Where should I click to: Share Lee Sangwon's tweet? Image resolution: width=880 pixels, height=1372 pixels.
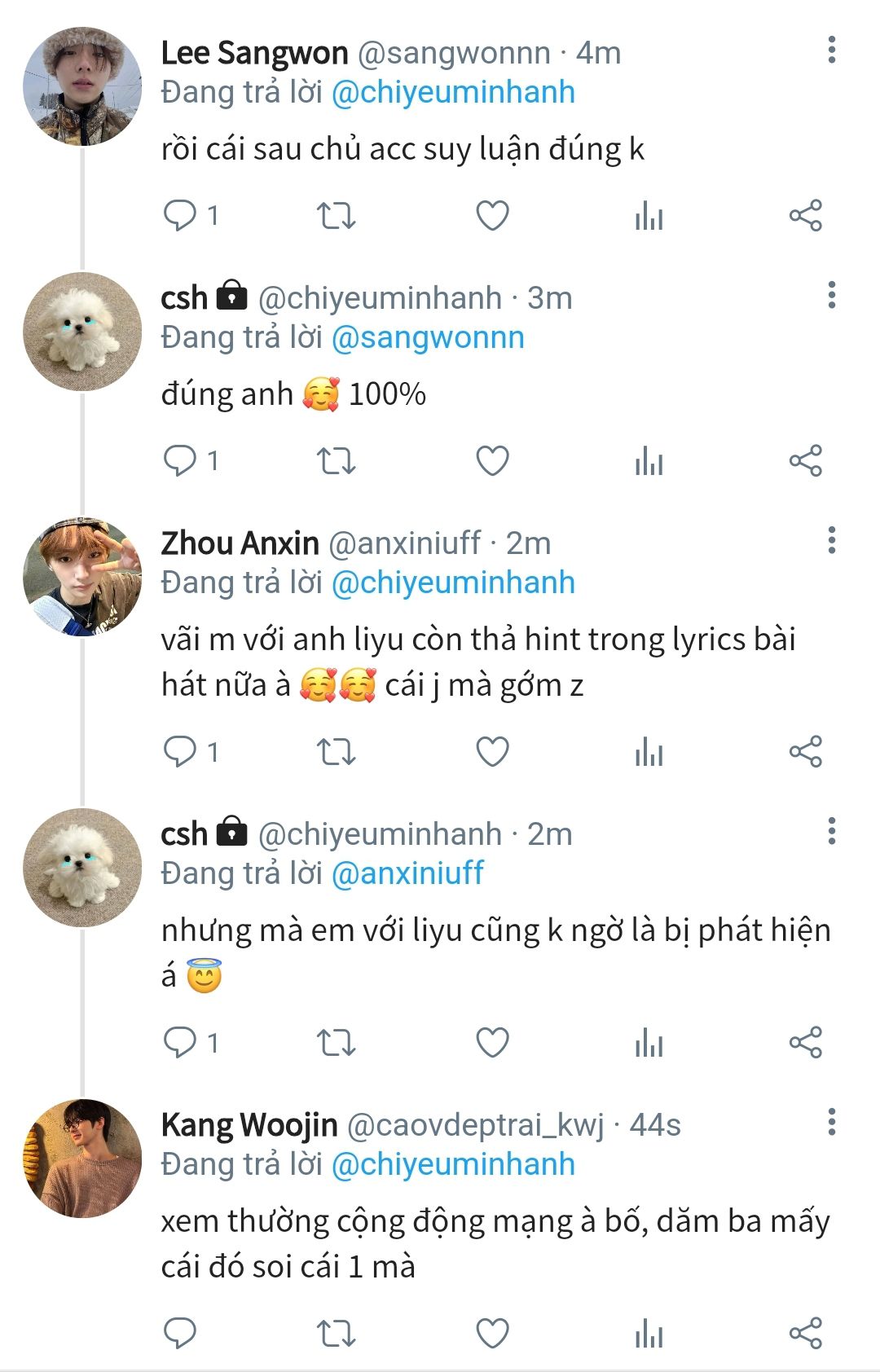tap(805, 216)
